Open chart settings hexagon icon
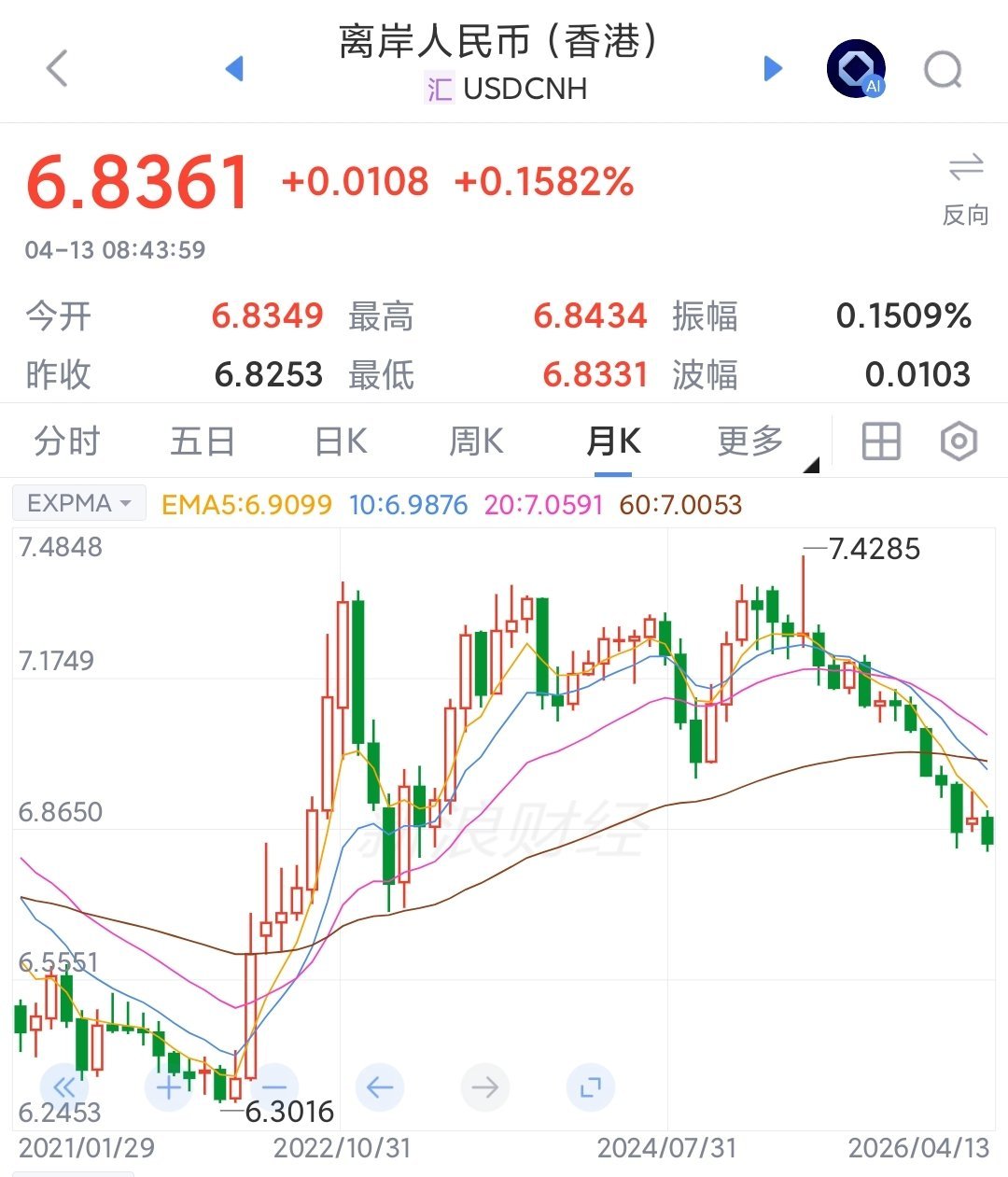Screen dimensions: 1008x1177 tap(958, 441)
